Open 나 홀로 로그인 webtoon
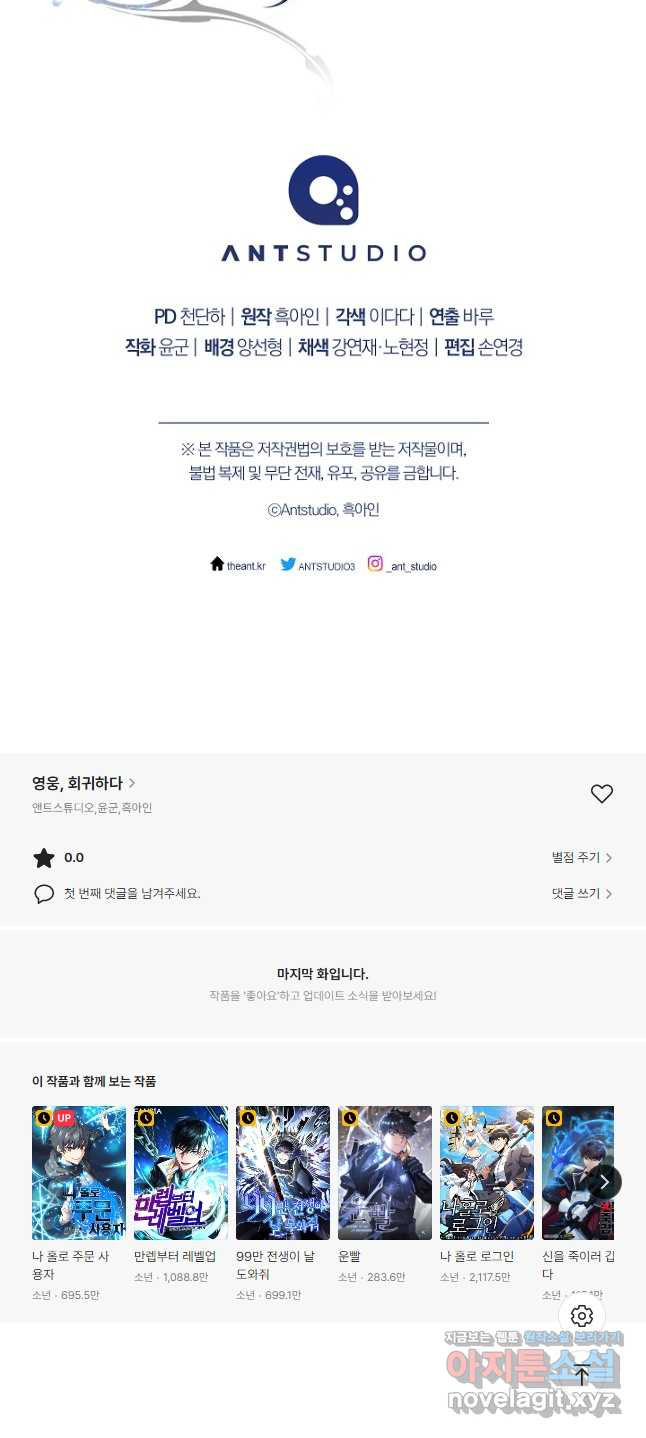The height and width of the screenshot is (1438, 646). point(487,1173)
